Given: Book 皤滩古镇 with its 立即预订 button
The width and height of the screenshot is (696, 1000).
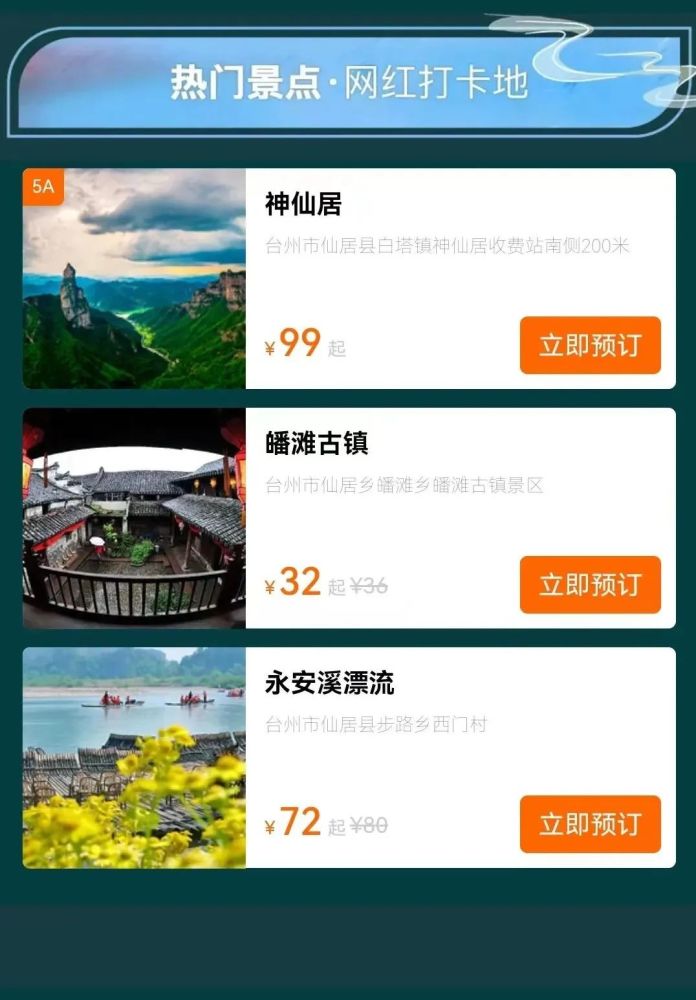Looking at the screenshot, I should tap(590, 585).
